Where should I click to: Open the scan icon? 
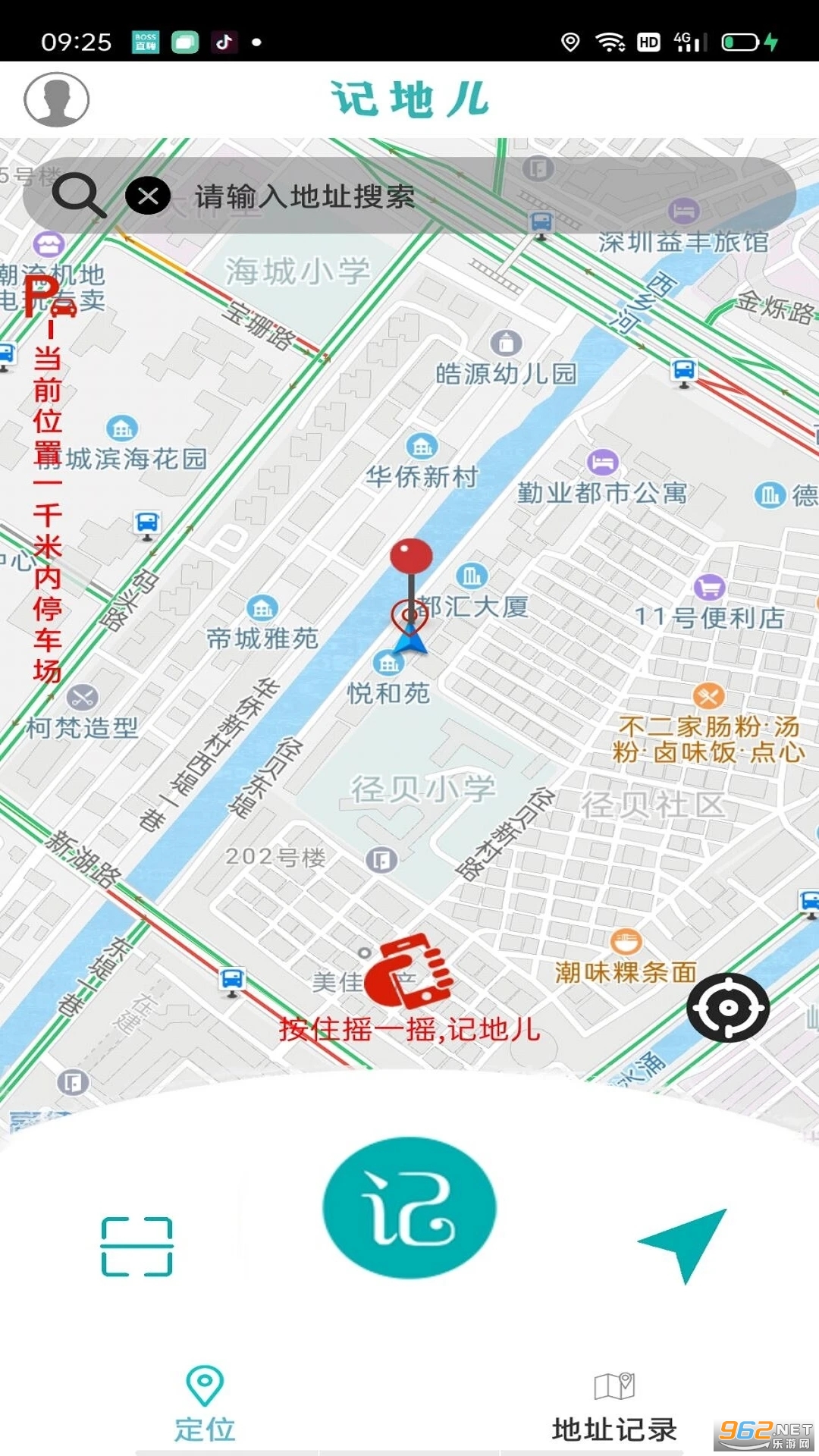pos(137,1247)
